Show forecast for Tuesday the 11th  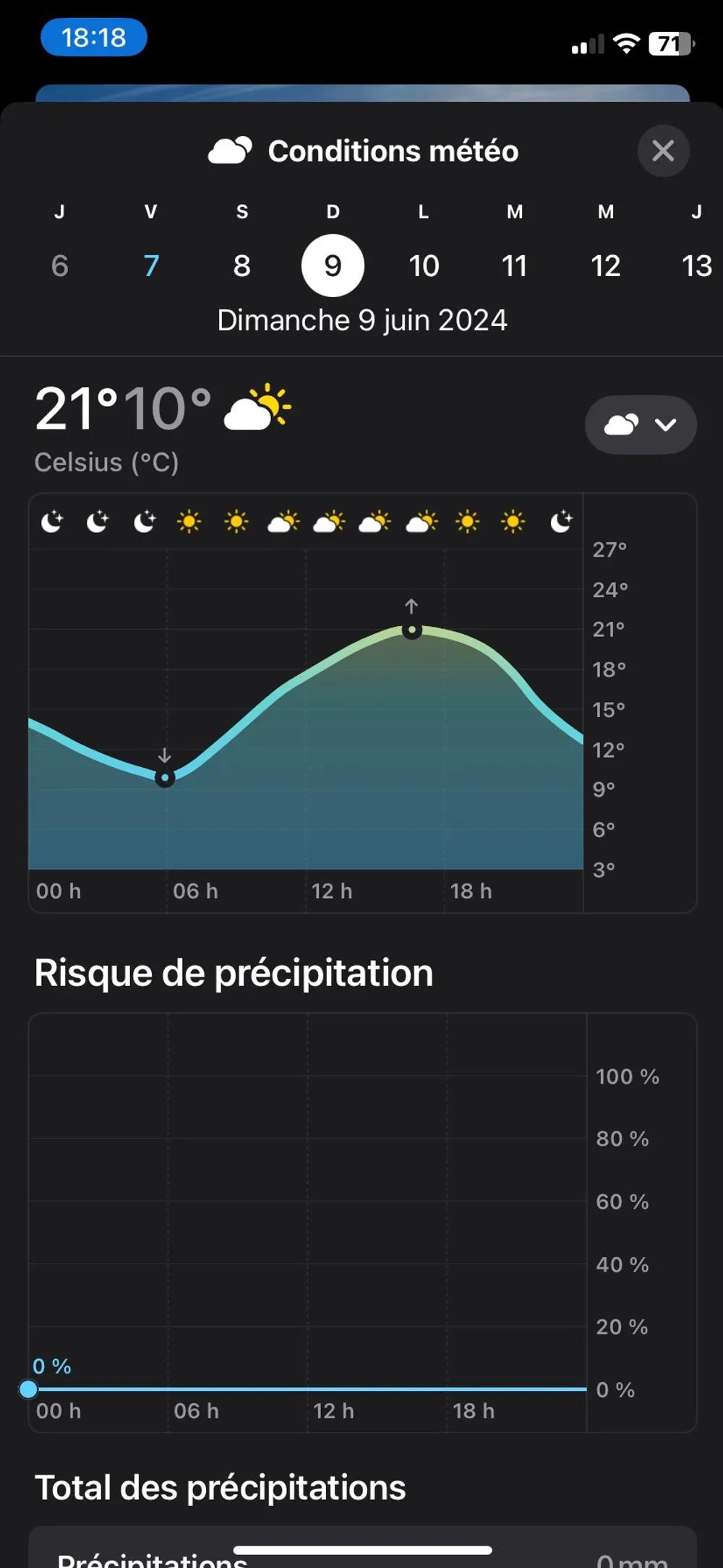pyautogui.click(x=515, y=265)
